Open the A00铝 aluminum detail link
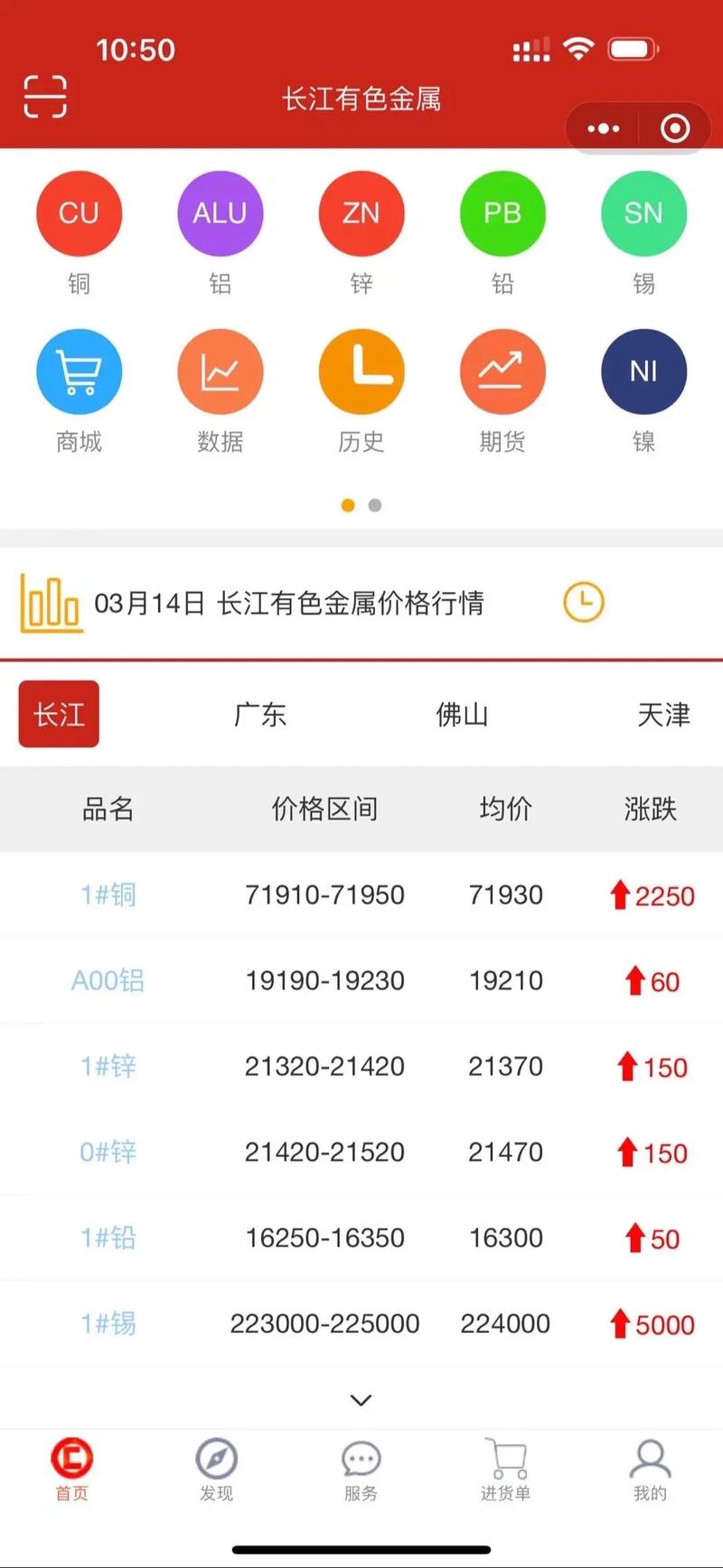The width and height of the screenshot is (723, 1568). [x=108, y=981]
